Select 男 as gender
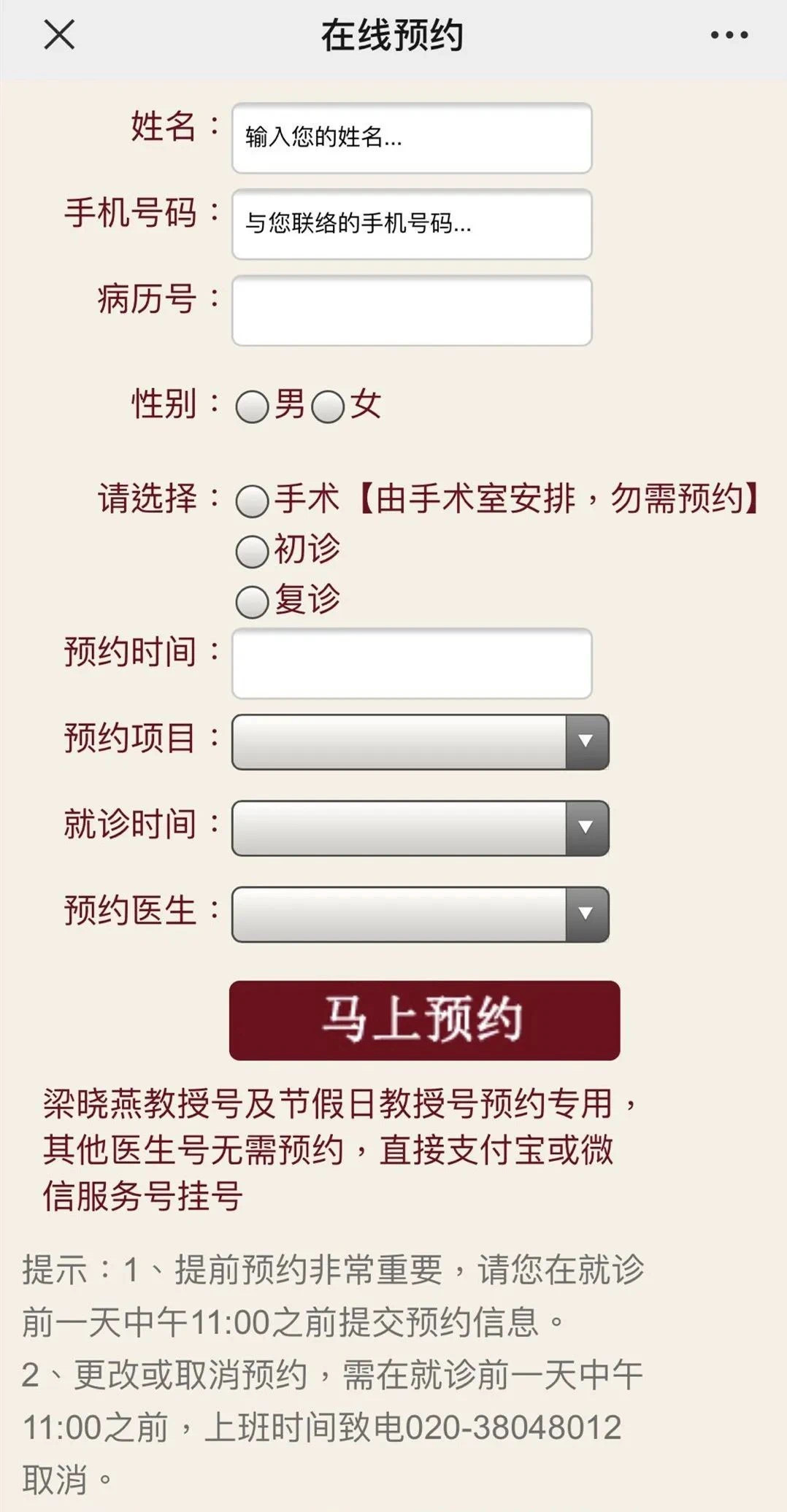The width and height of the screenshot is (787, 1512). [253, 406]
